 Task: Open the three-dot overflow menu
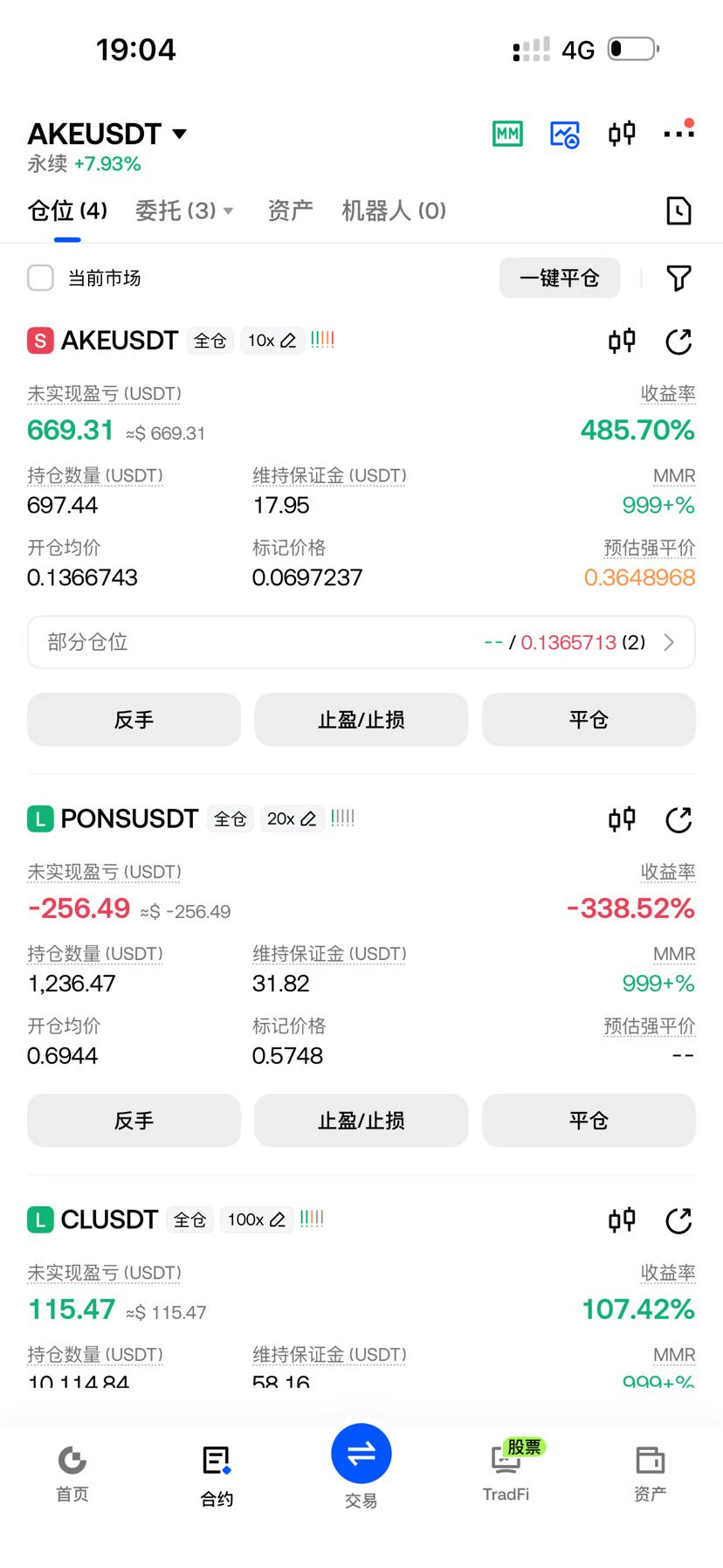(x=678, y=132)
